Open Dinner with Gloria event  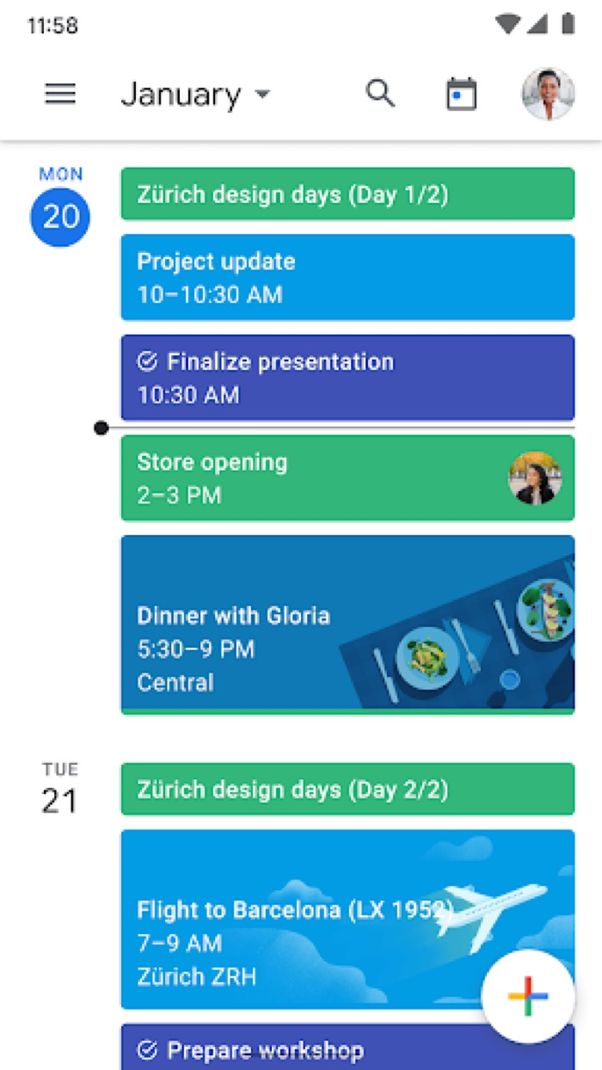[x=347, y=625]
